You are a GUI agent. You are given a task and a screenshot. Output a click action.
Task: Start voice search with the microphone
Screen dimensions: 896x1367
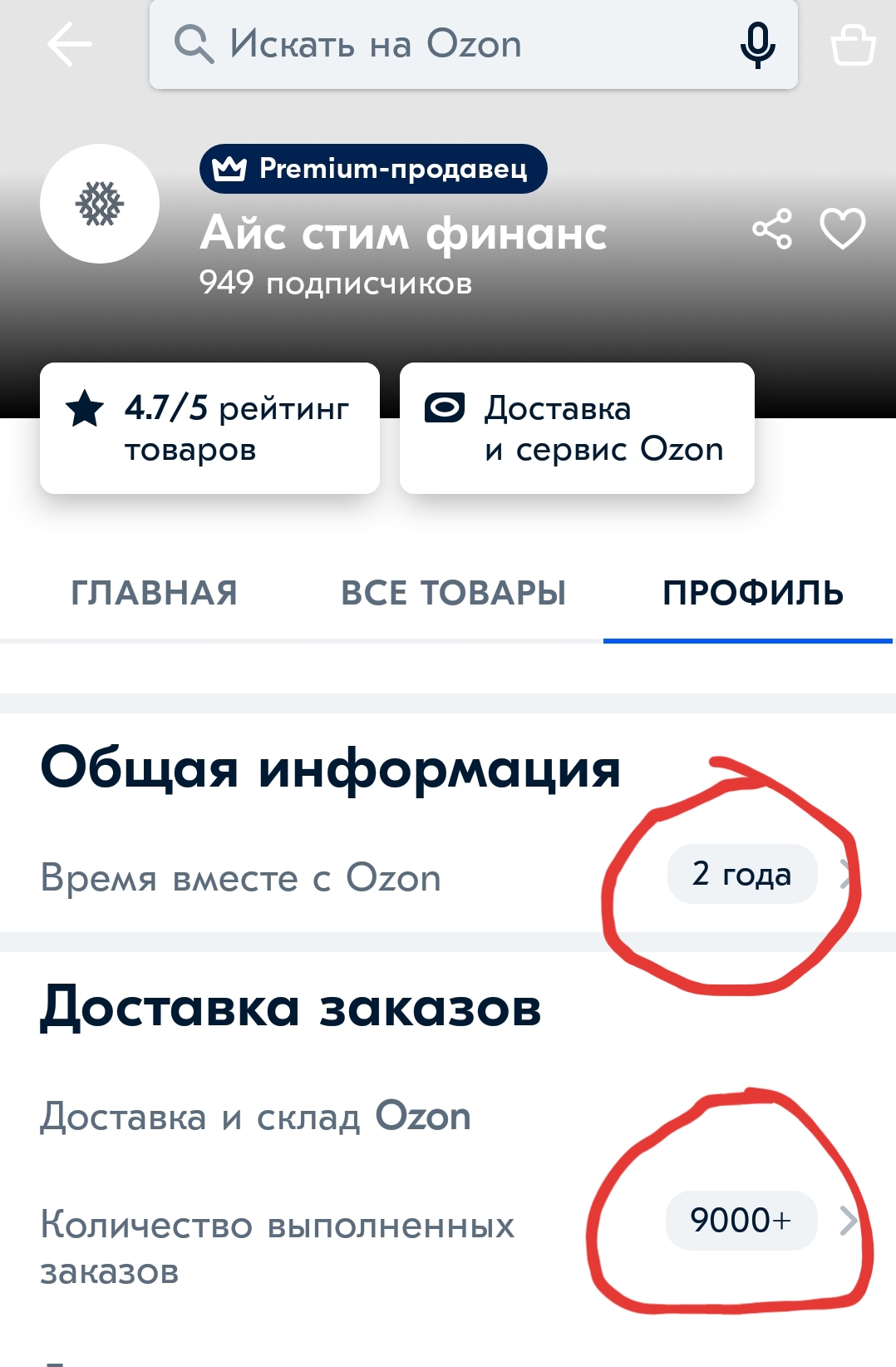click(x=757, y=45)
